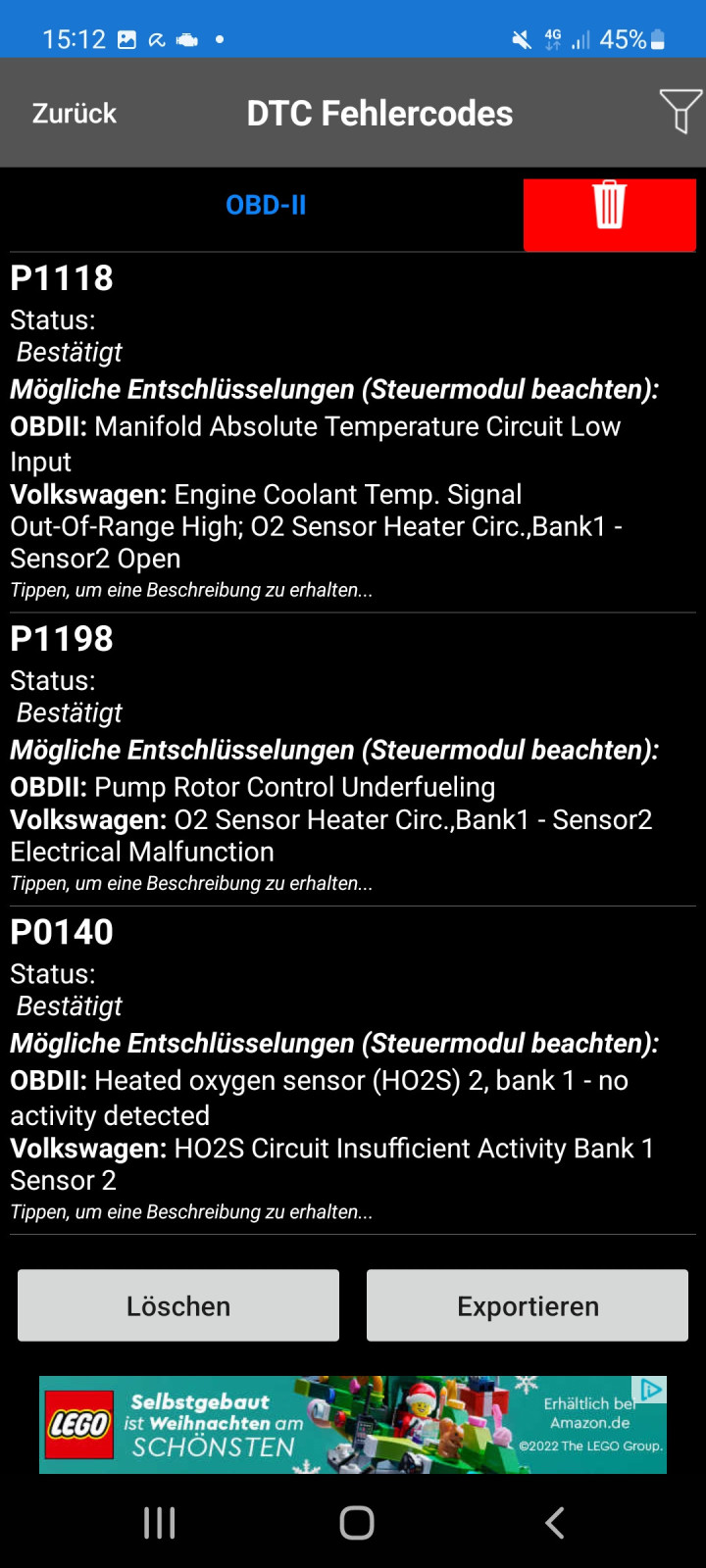Select the P1118 fault code heading

[61, 278]
